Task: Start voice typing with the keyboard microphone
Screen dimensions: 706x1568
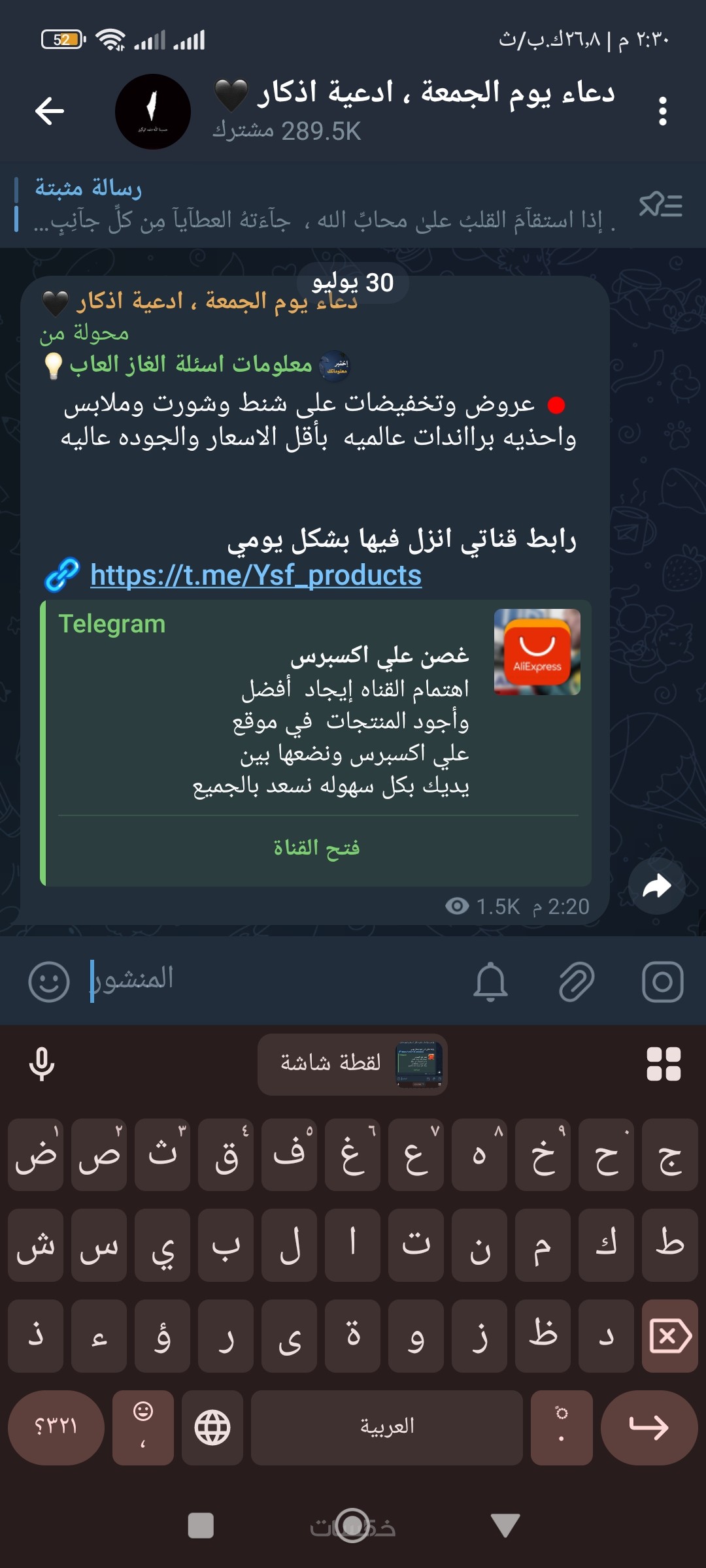Action: 42,1064
